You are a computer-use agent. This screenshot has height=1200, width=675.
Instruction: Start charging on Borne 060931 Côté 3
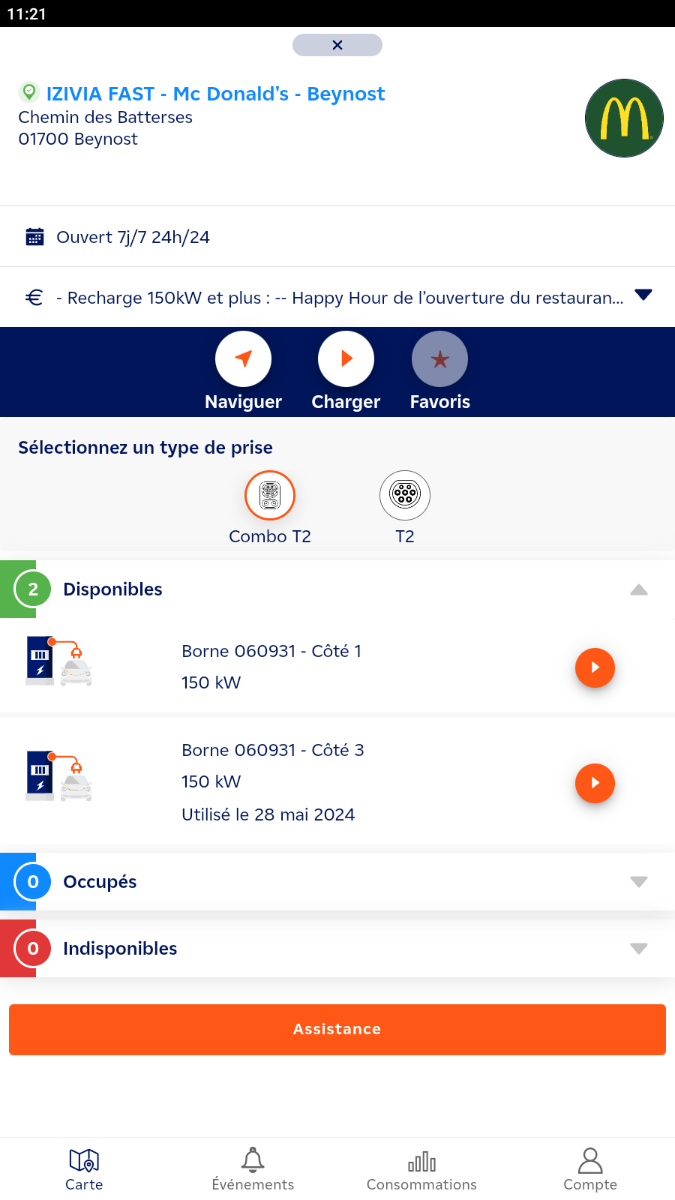coord(595,783)
